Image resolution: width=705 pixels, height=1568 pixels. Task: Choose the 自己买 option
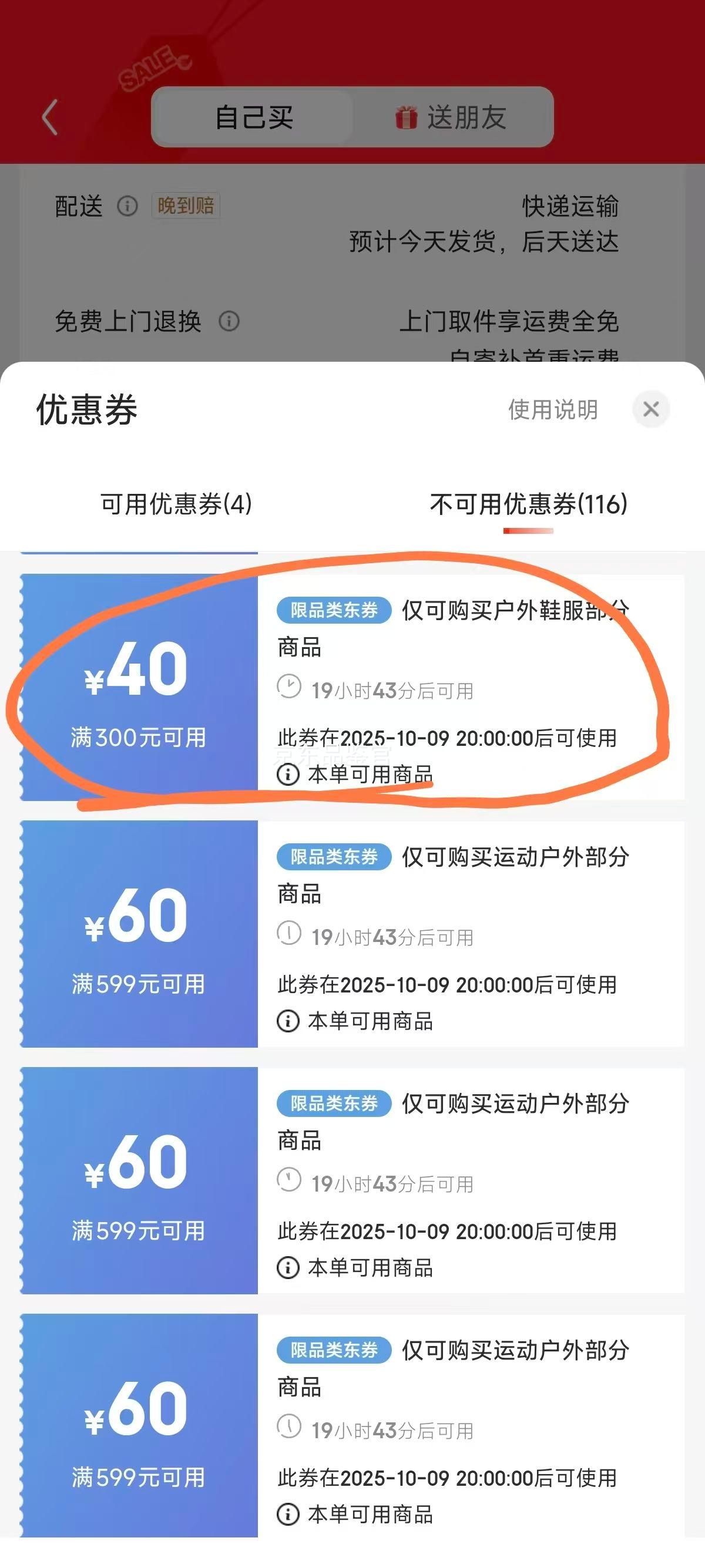pos(254,117)
